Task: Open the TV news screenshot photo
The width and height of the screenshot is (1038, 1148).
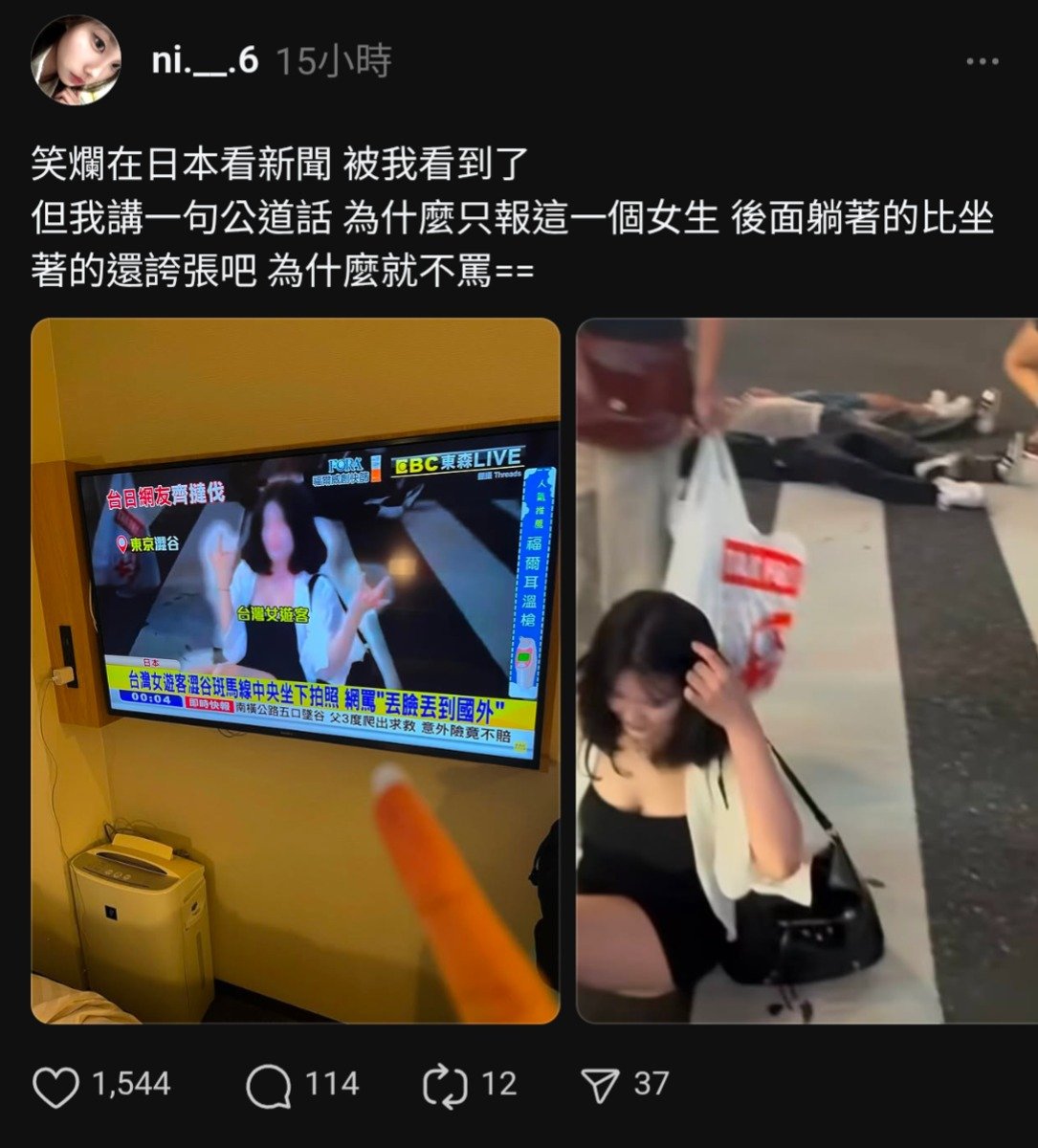Action: point(296,670)
